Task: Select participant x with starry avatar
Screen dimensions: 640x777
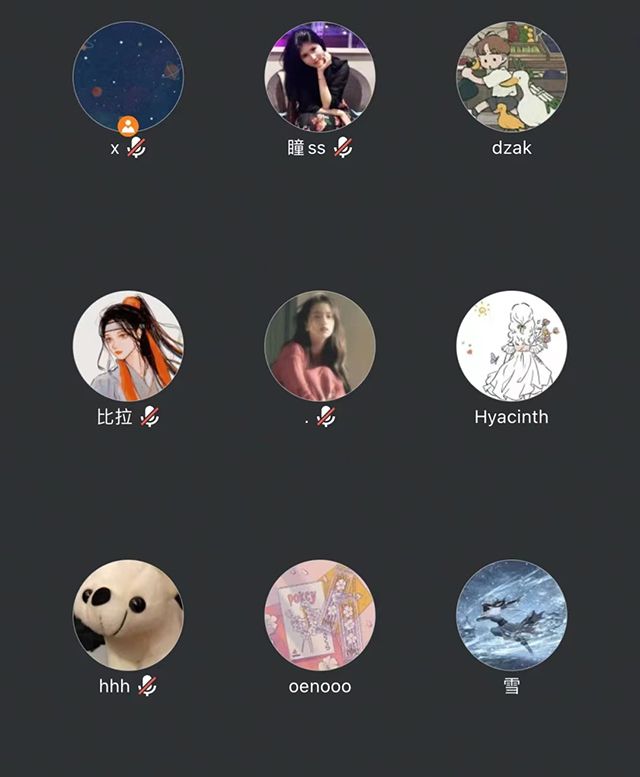Action: 128,77
